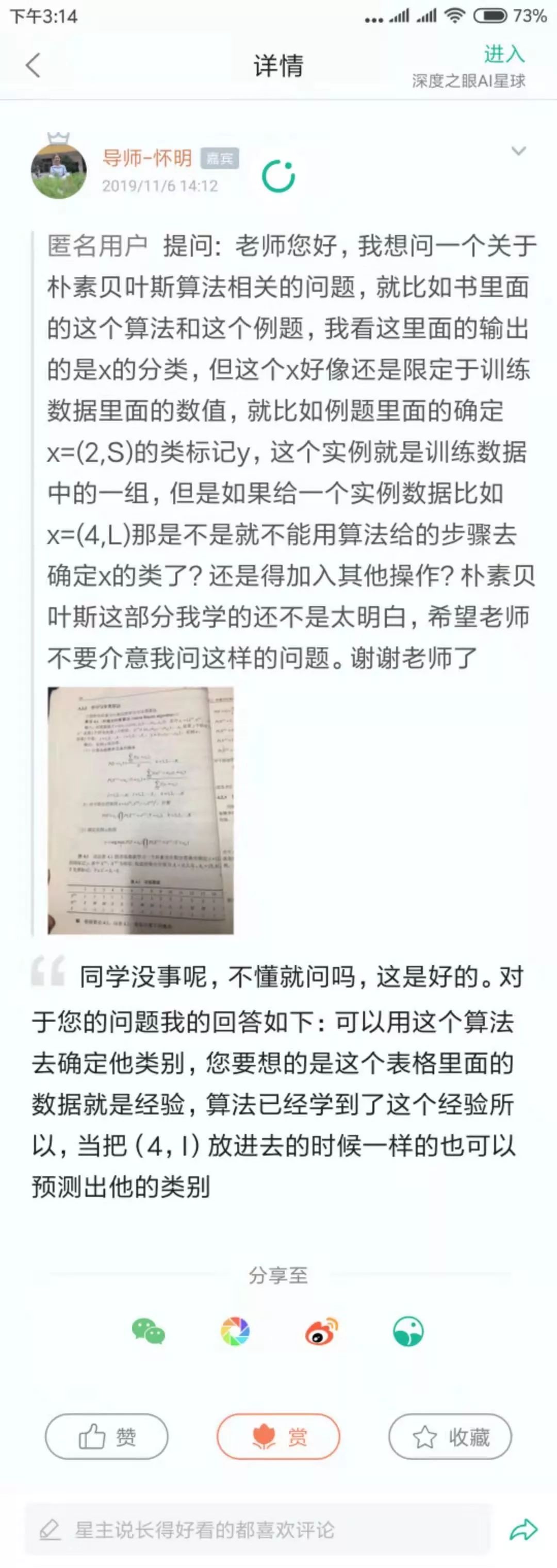
Task: Share to WeChat Moments
Action: [x=236, y=1331]
